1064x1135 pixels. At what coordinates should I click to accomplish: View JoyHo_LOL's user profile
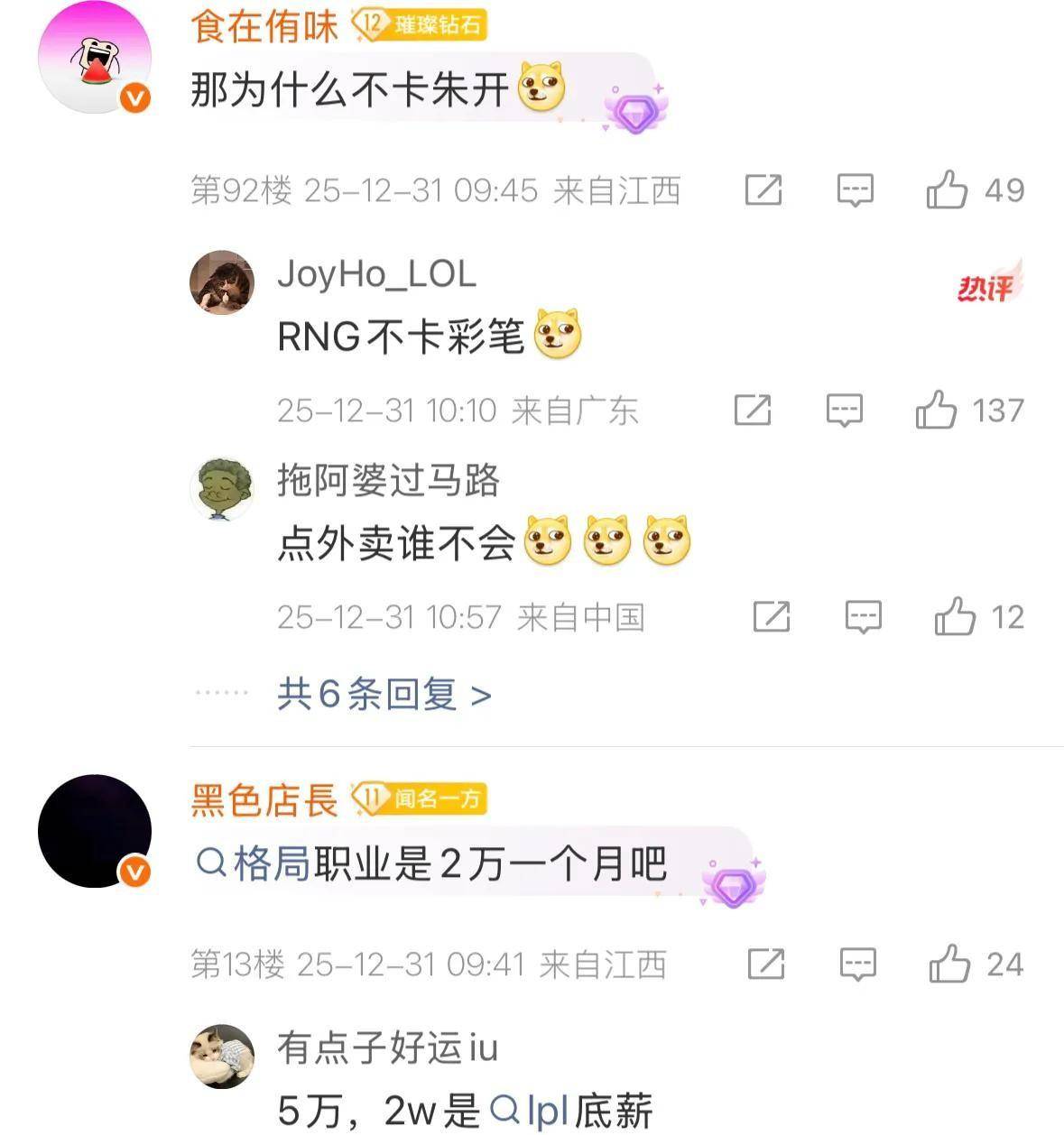(222, 282)
